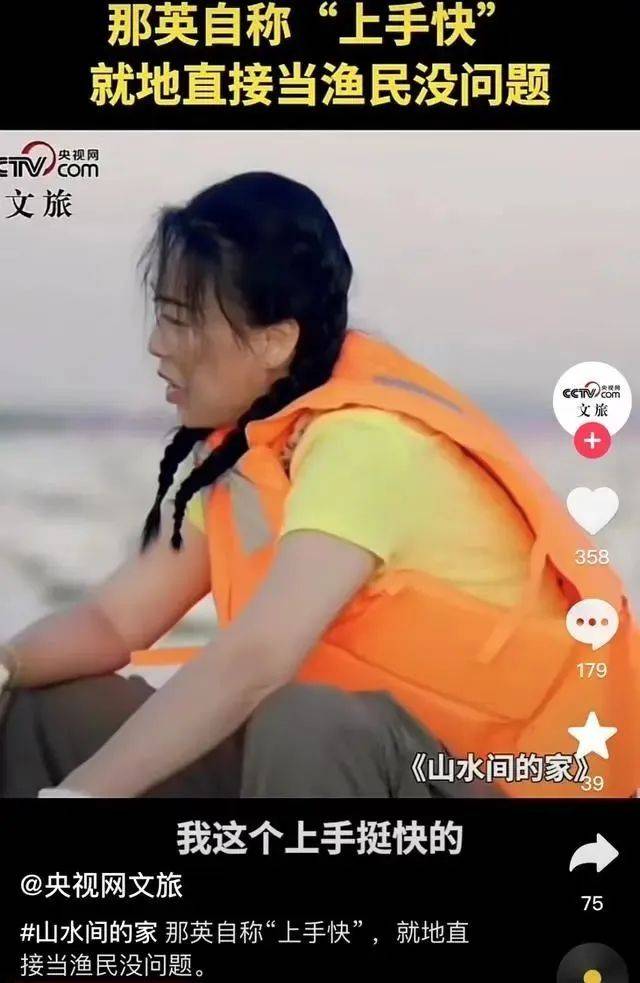Like this video with the heart icon
The height and width of the screenshot is (983, 640).
point(592,510)
